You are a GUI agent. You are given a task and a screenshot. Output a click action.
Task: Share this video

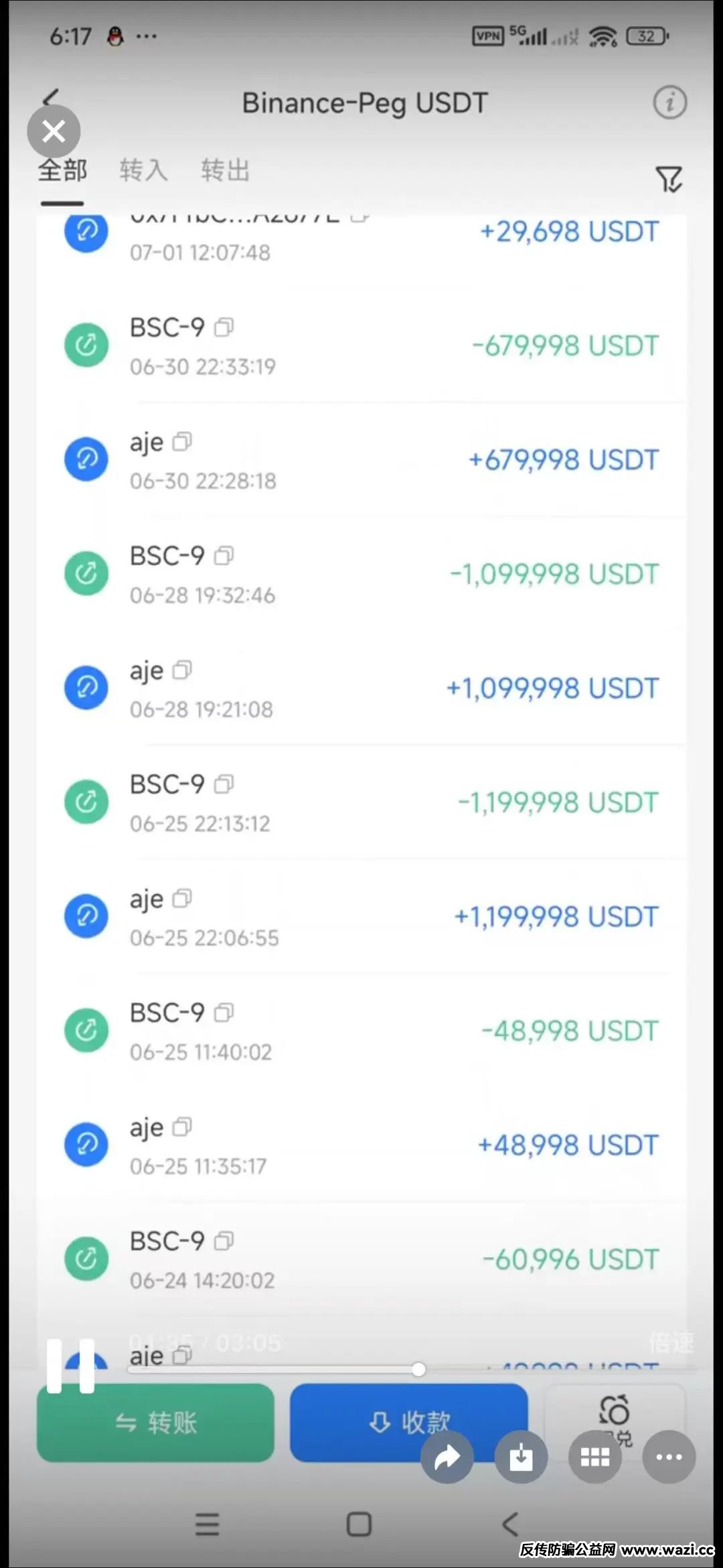point(447,1457)
